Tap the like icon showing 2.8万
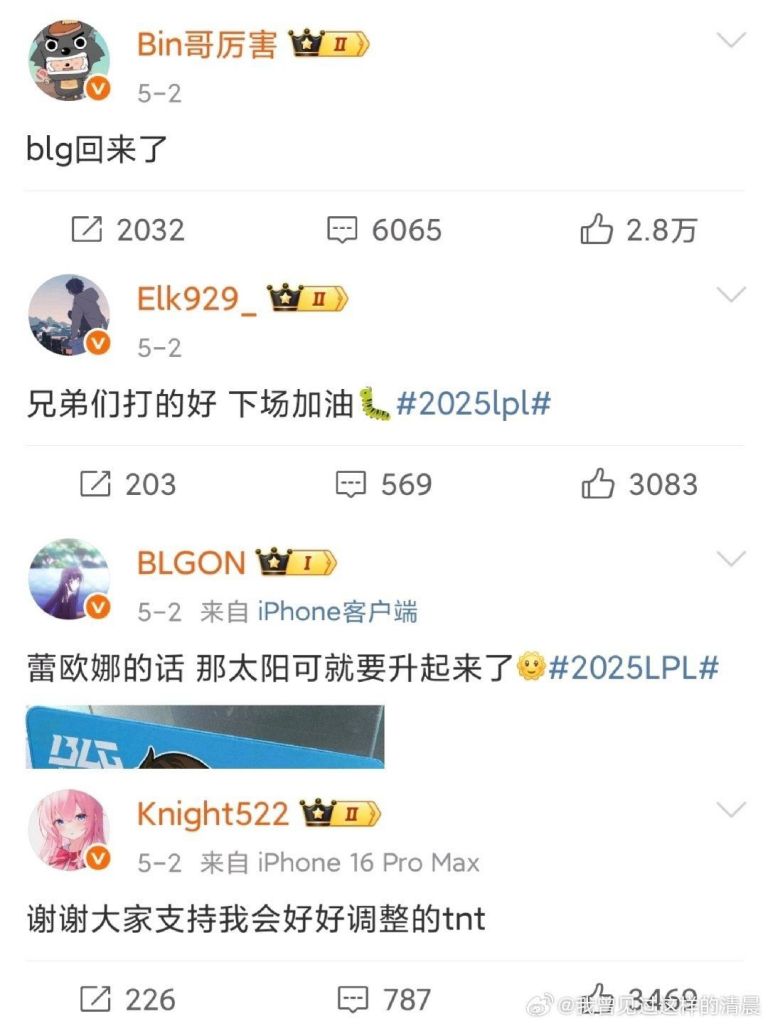The image size is (768, 1024). point(599,230)
